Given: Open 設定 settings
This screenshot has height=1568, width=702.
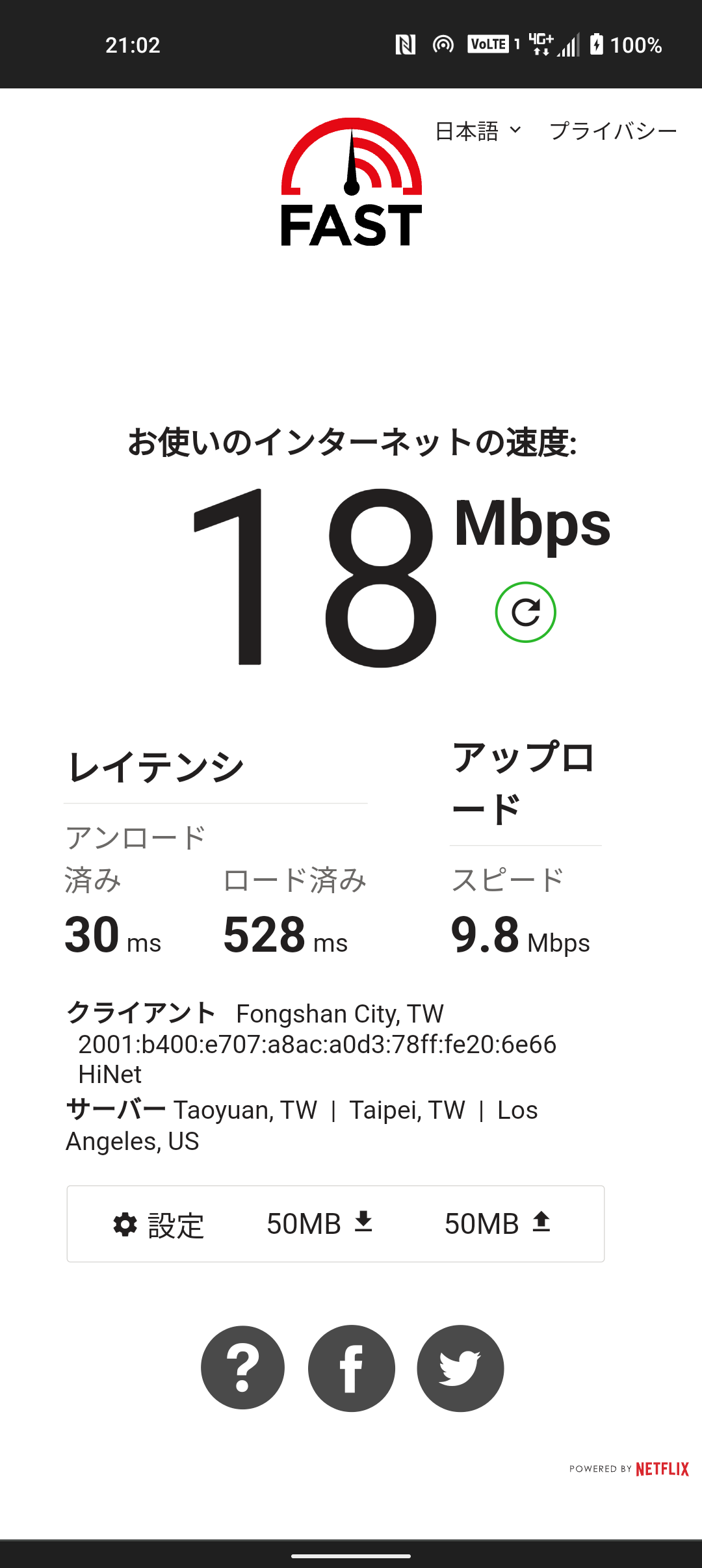Looking at the screenshot, I should point(159,1225).
